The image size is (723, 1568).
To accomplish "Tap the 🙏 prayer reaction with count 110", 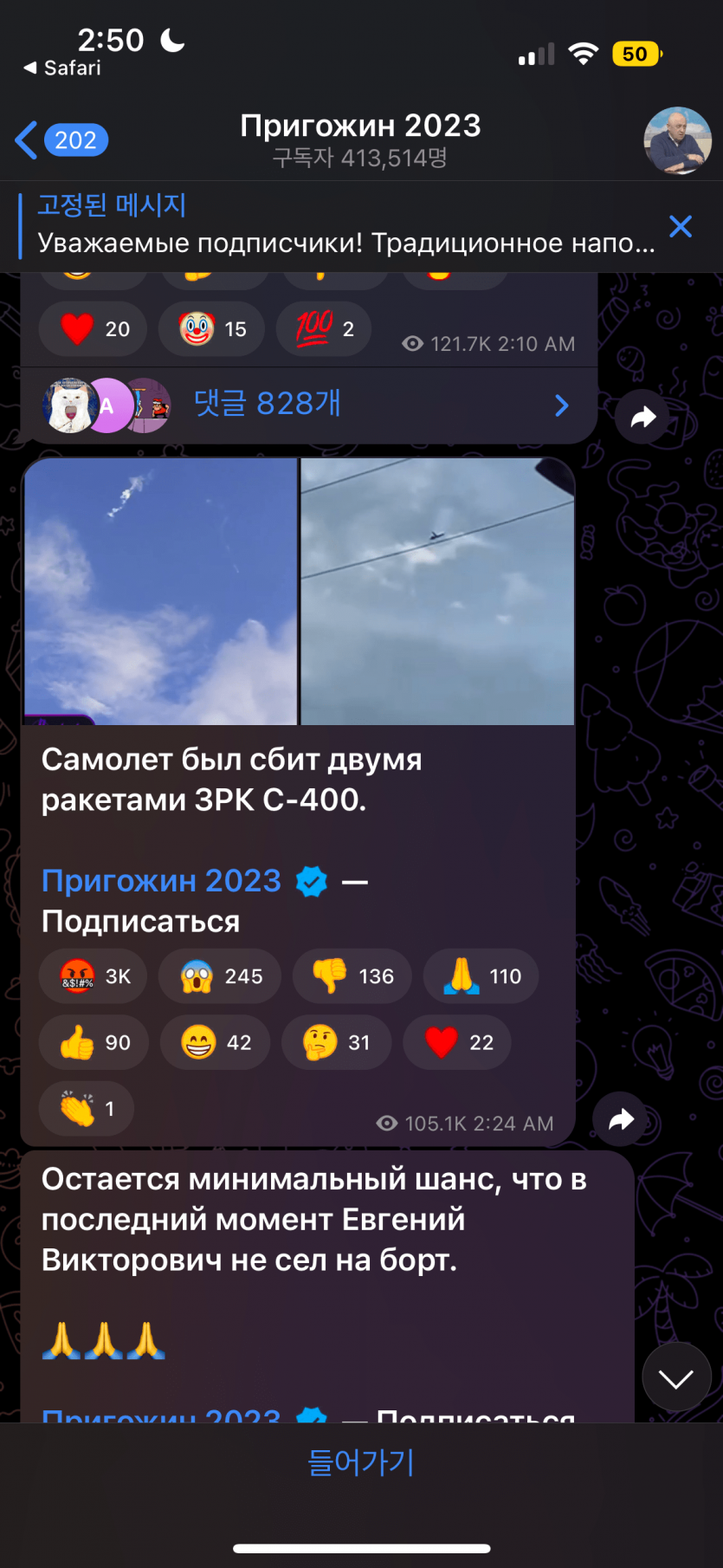I will pyautogui.click(x=481, y=976).
